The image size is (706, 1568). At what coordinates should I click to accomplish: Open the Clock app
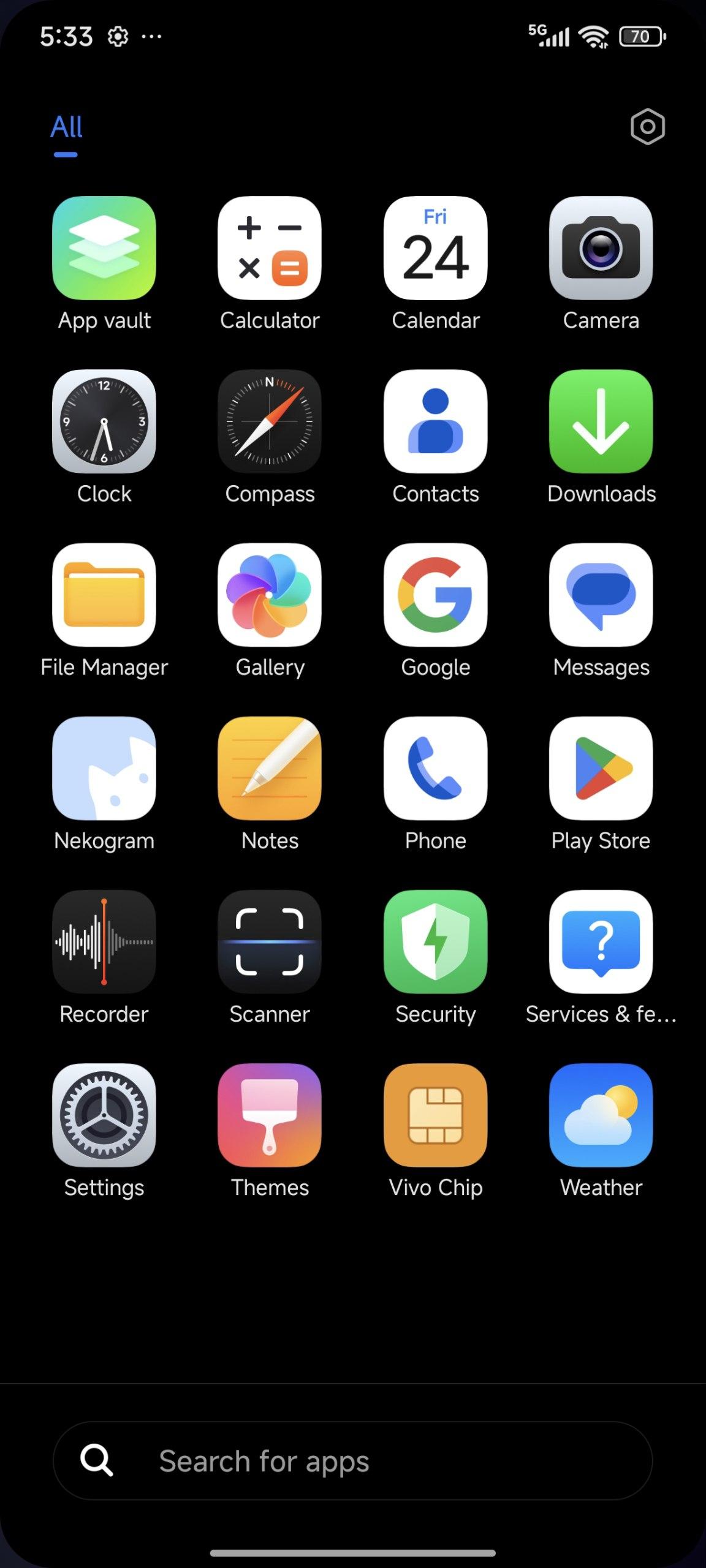click(104, 421)
